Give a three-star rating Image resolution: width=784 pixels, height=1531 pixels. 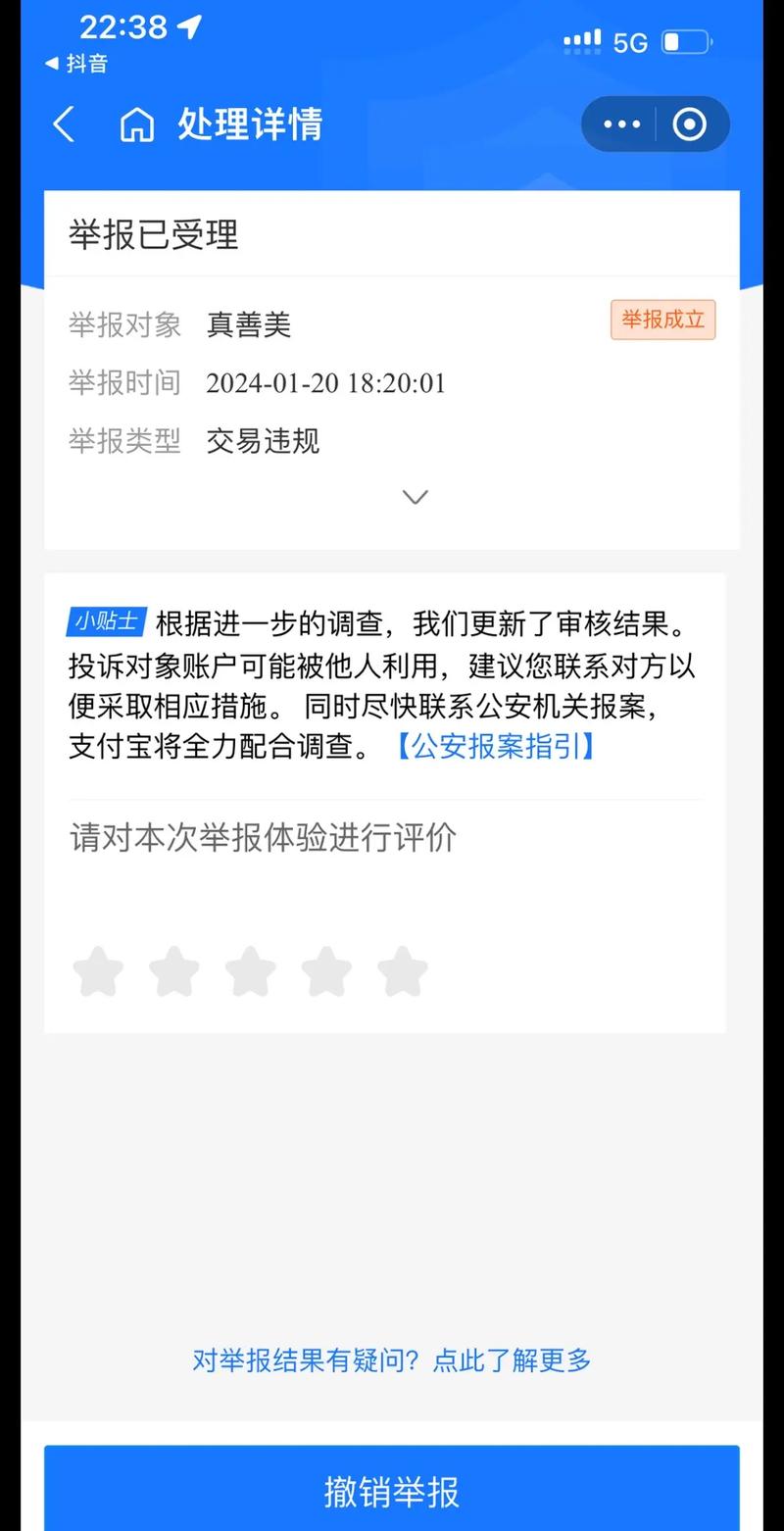click(x=251, y=972)
